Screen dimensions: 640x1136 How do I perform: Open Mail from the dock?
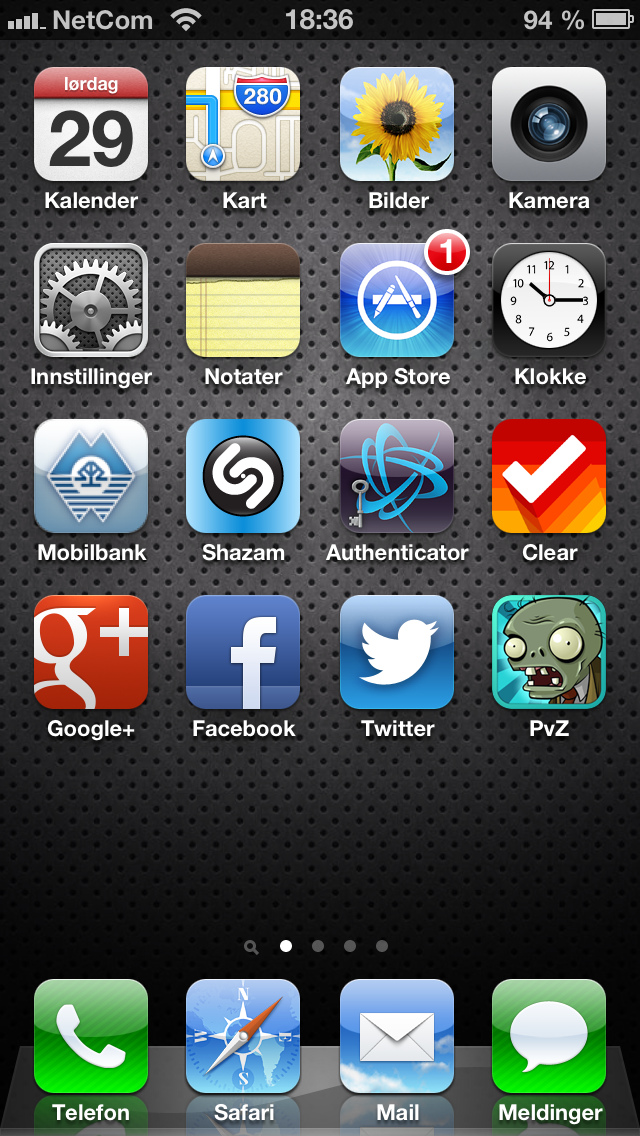click(397, 1036)
